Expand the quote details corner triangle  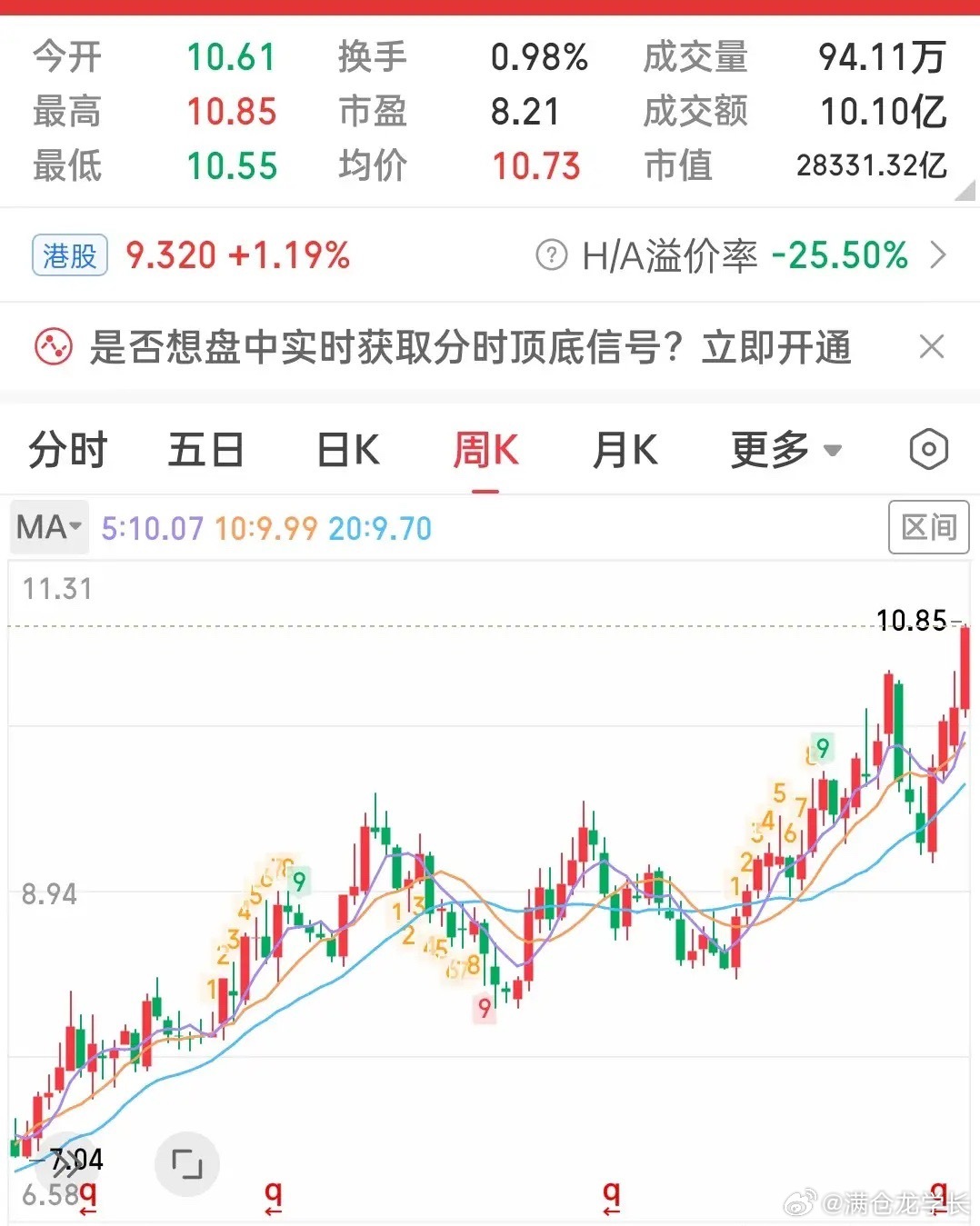[x=965, y=191]
